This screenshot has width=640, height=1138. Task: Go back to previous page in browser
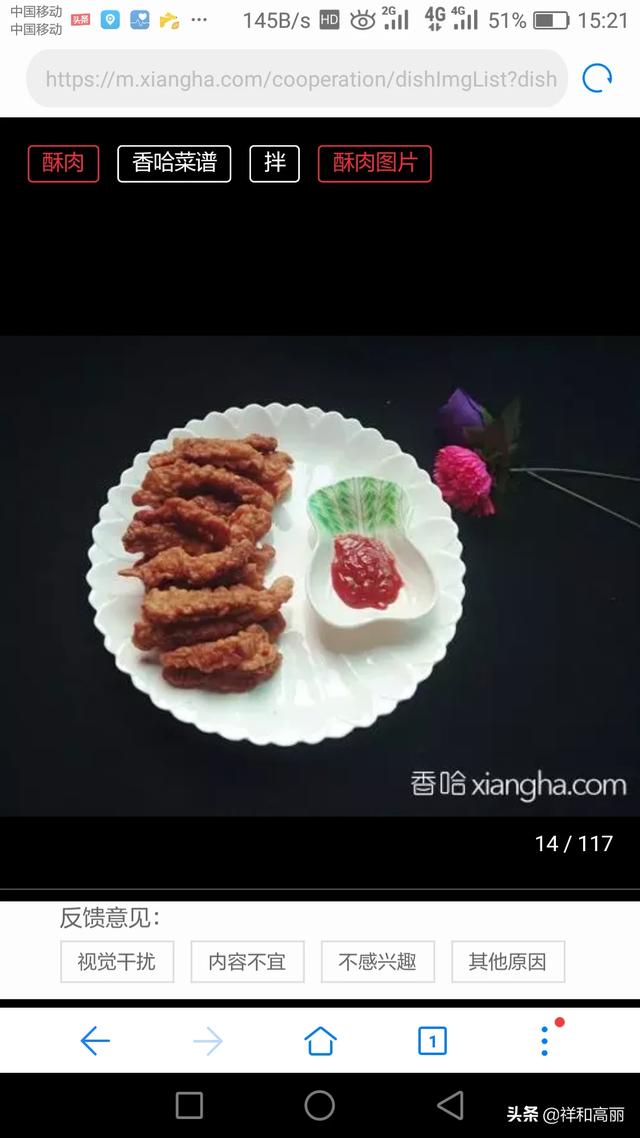pos(95,1041)
